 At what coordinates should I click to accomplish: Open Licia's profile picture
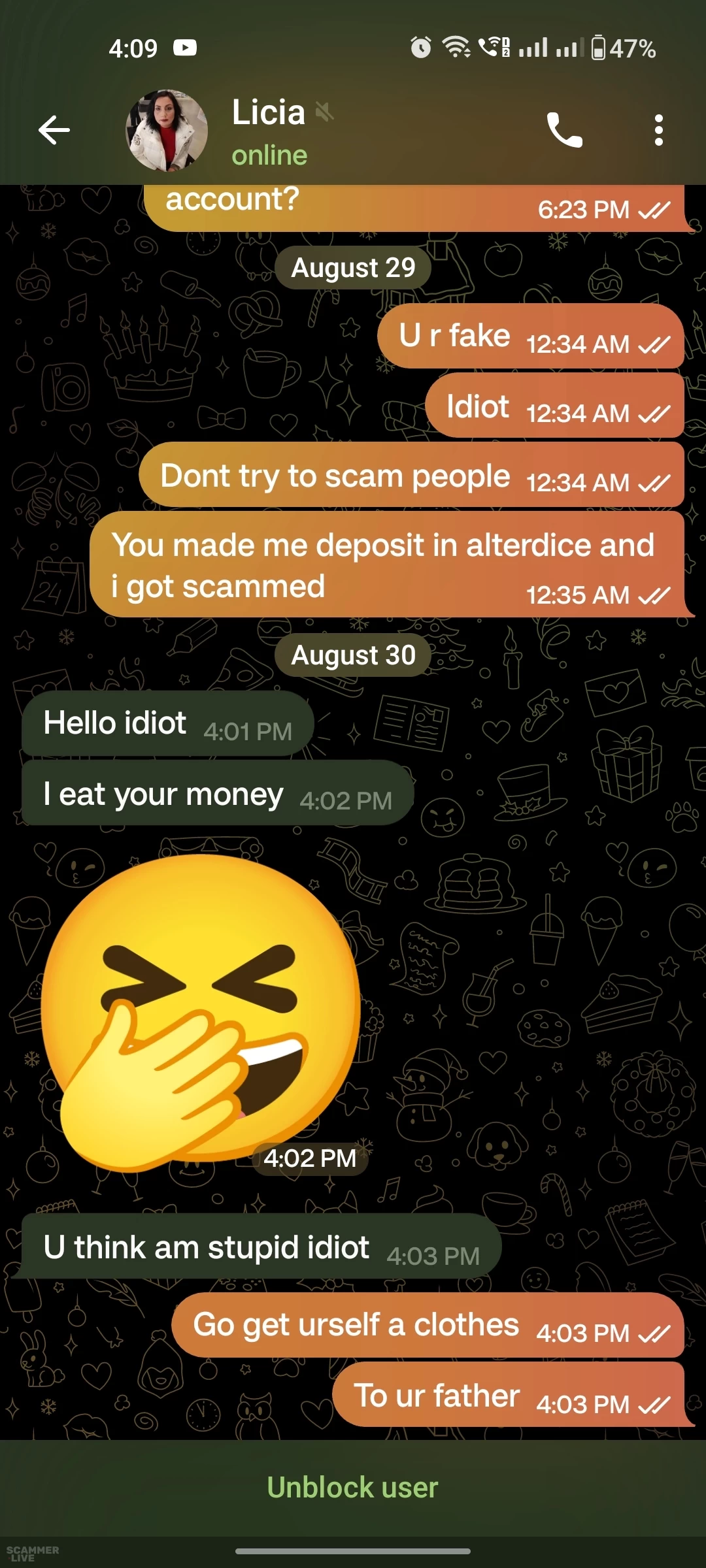point(167,131)
